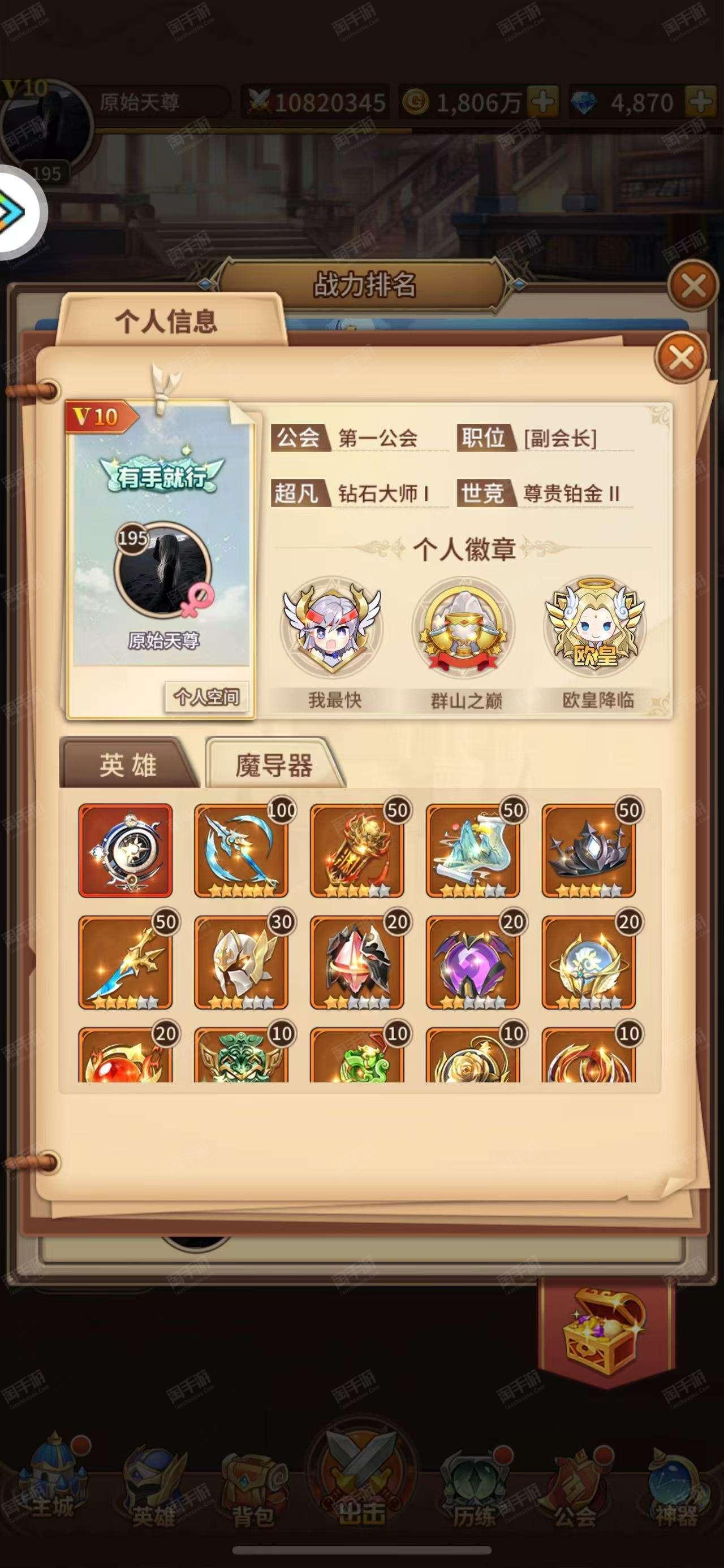
Task: Close the 个人信息 popup
Action: pos(680,357)
